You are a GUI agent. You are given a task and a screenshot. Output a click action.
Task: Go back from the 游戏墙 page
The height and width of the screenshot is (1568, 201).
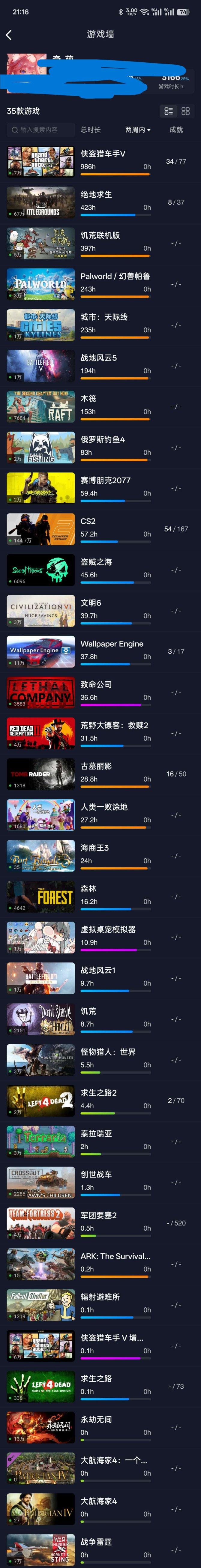[9, 35]
